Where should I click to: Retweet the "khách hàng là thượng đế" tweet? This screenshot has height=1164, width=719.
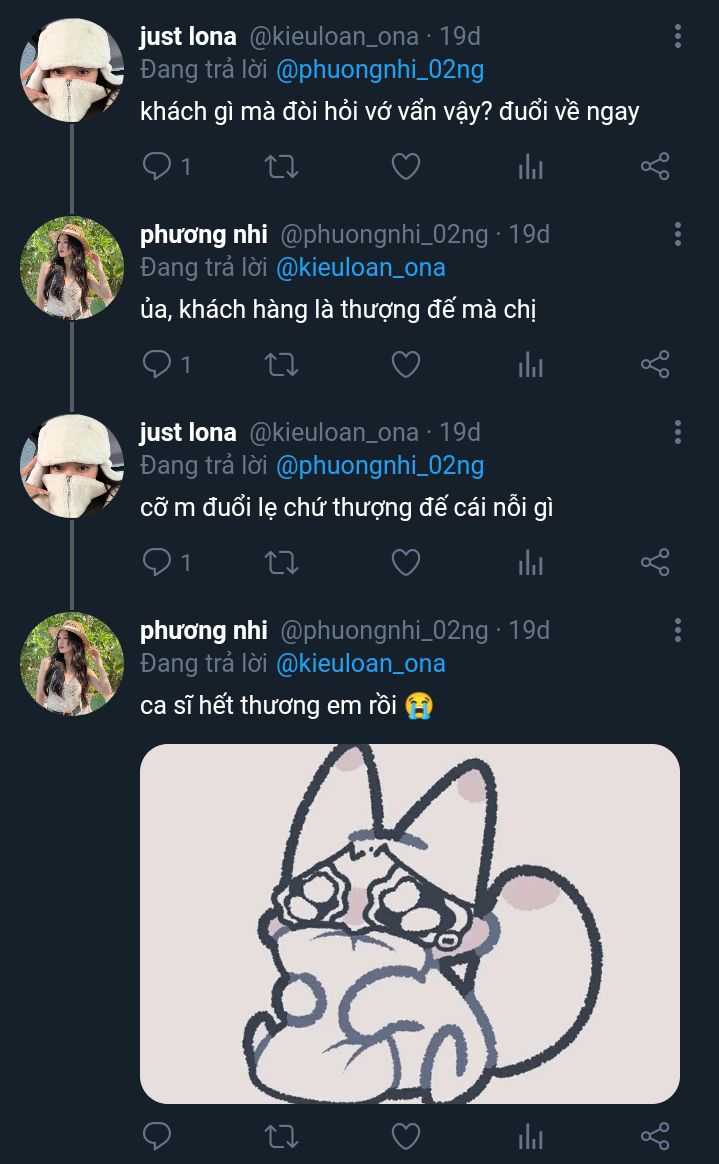[x=281, y=364]
